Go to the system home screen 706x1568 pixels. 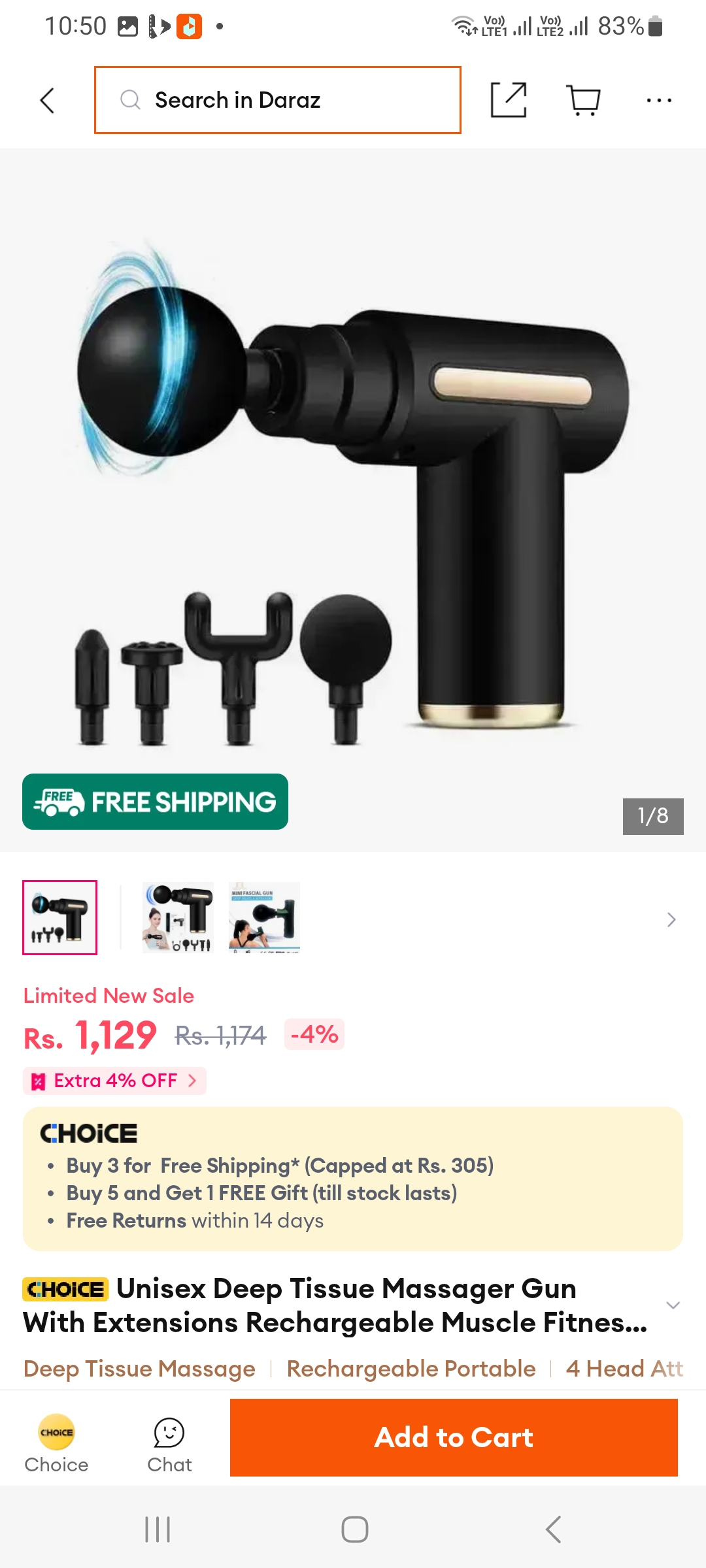point(354,1529)
